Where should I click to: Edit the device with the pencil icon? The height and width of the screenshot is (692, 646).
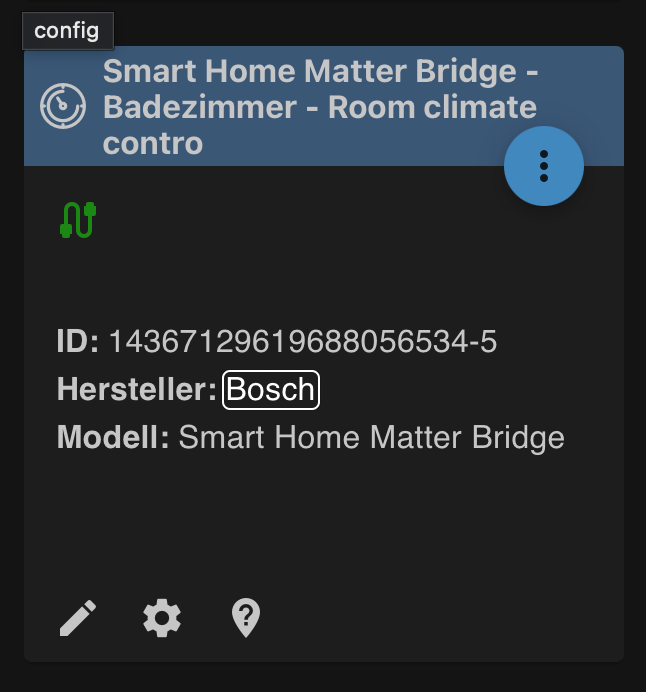(x=78, y=619)
